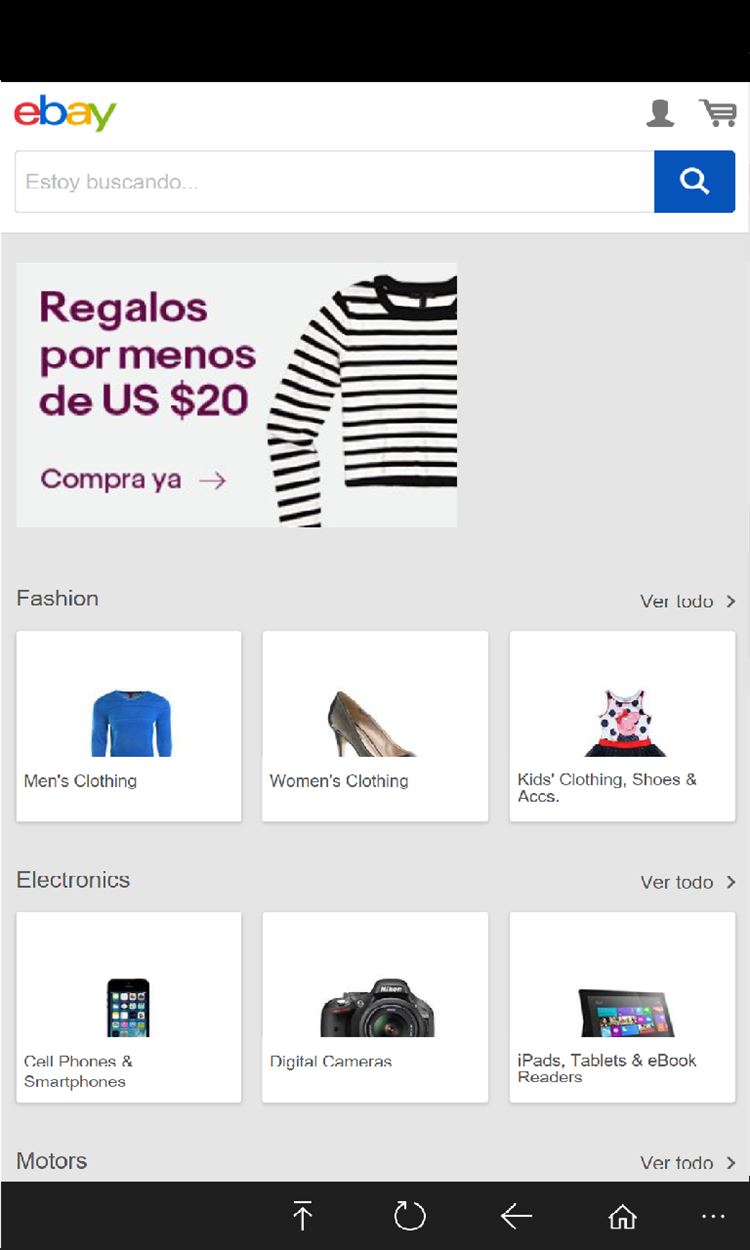Click the eBay logo
The width and height of the screenshot is (750, 1250).
click(64, 113)
